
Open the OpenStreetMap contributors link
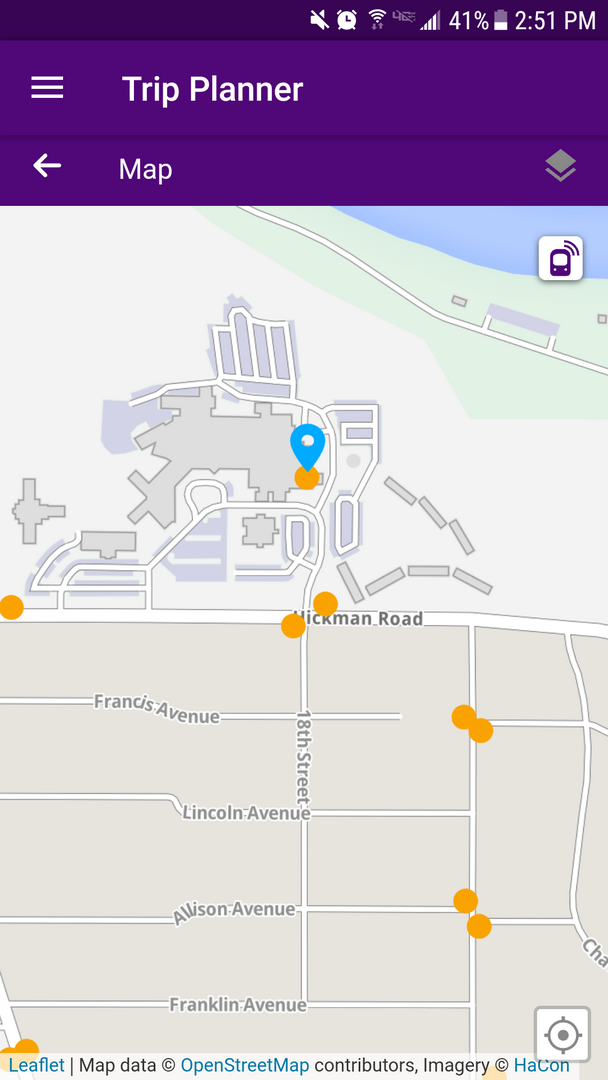click(244, 1065)
